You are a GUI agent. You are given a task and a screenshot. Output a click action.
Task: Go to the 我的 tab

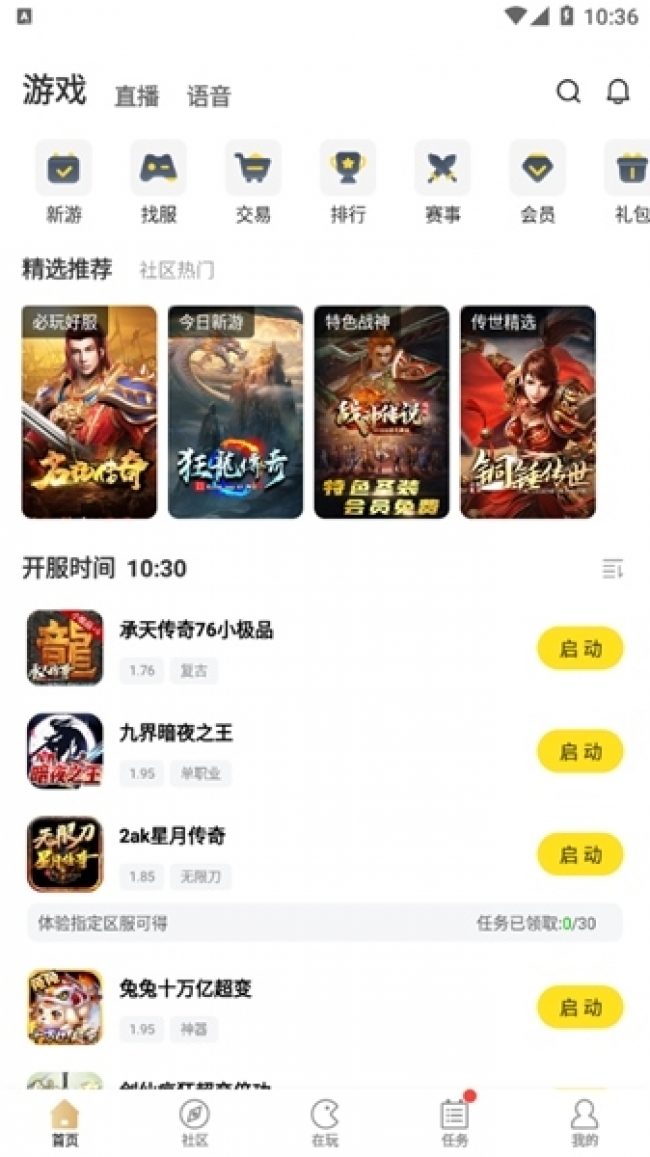coord(584,1122)
